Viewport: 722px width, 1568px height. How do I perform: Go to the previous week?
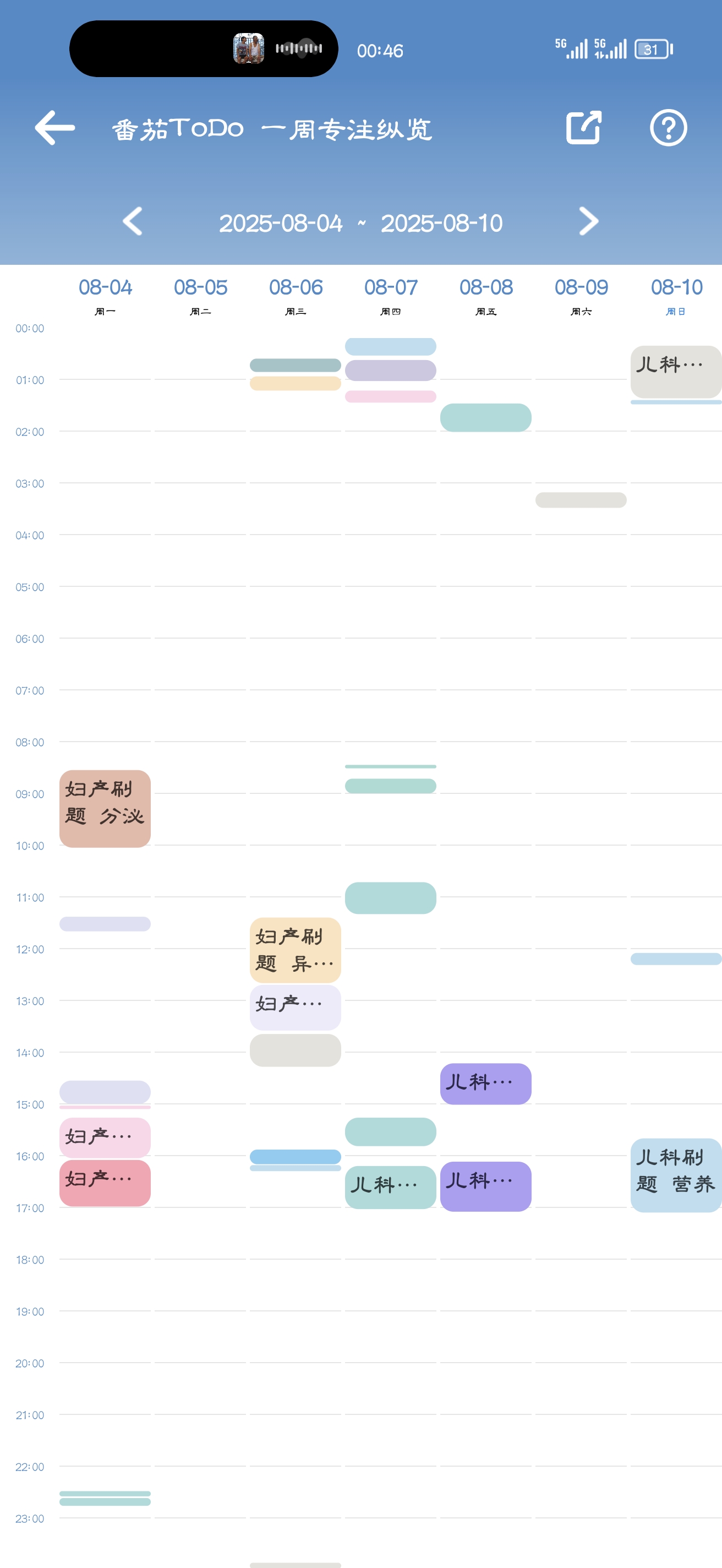(133, 221)
